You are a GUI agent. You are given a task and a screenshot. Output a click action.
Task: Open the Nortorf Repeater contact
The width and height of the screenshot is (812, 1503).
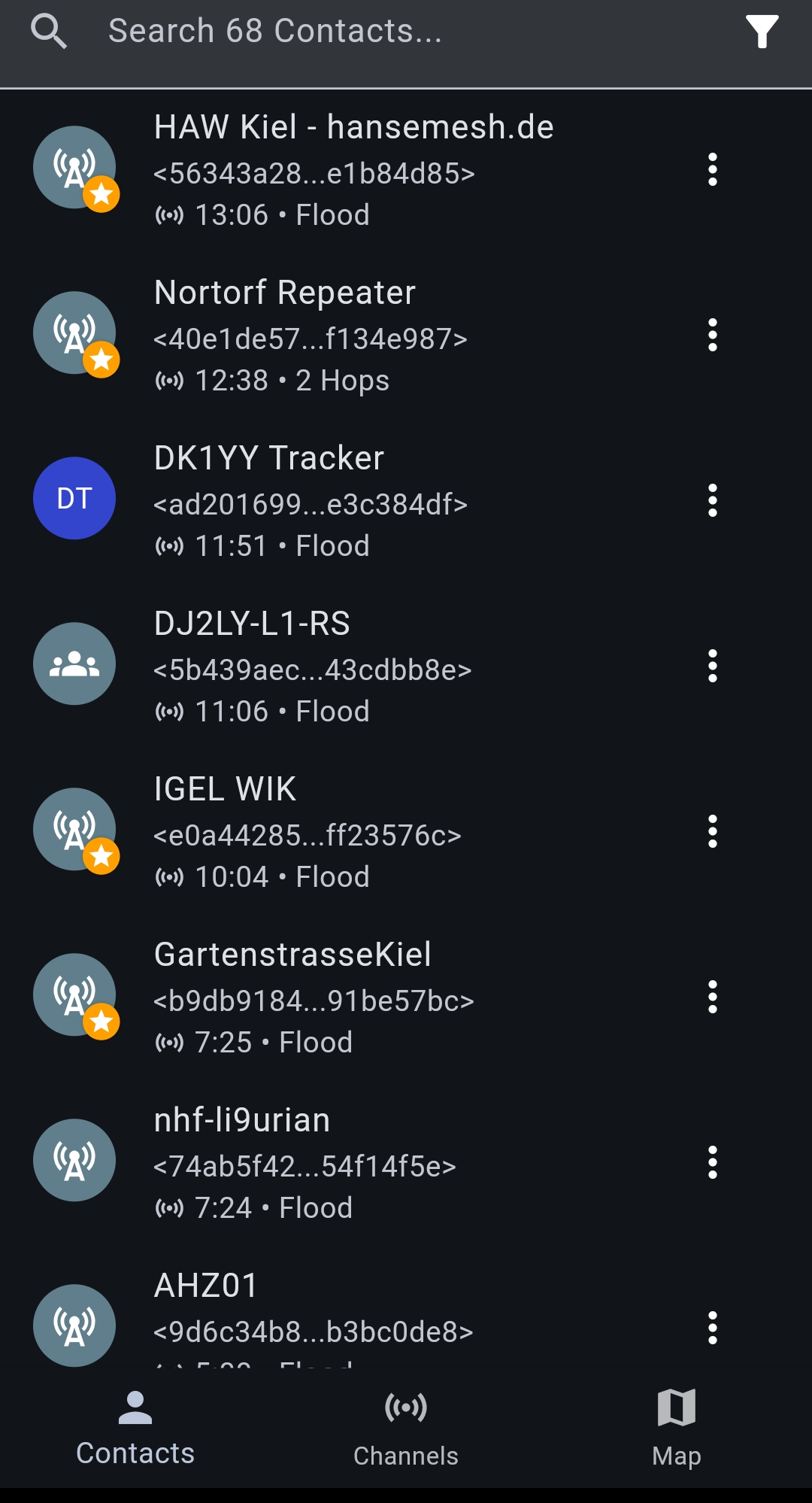[x=353, y=336]
